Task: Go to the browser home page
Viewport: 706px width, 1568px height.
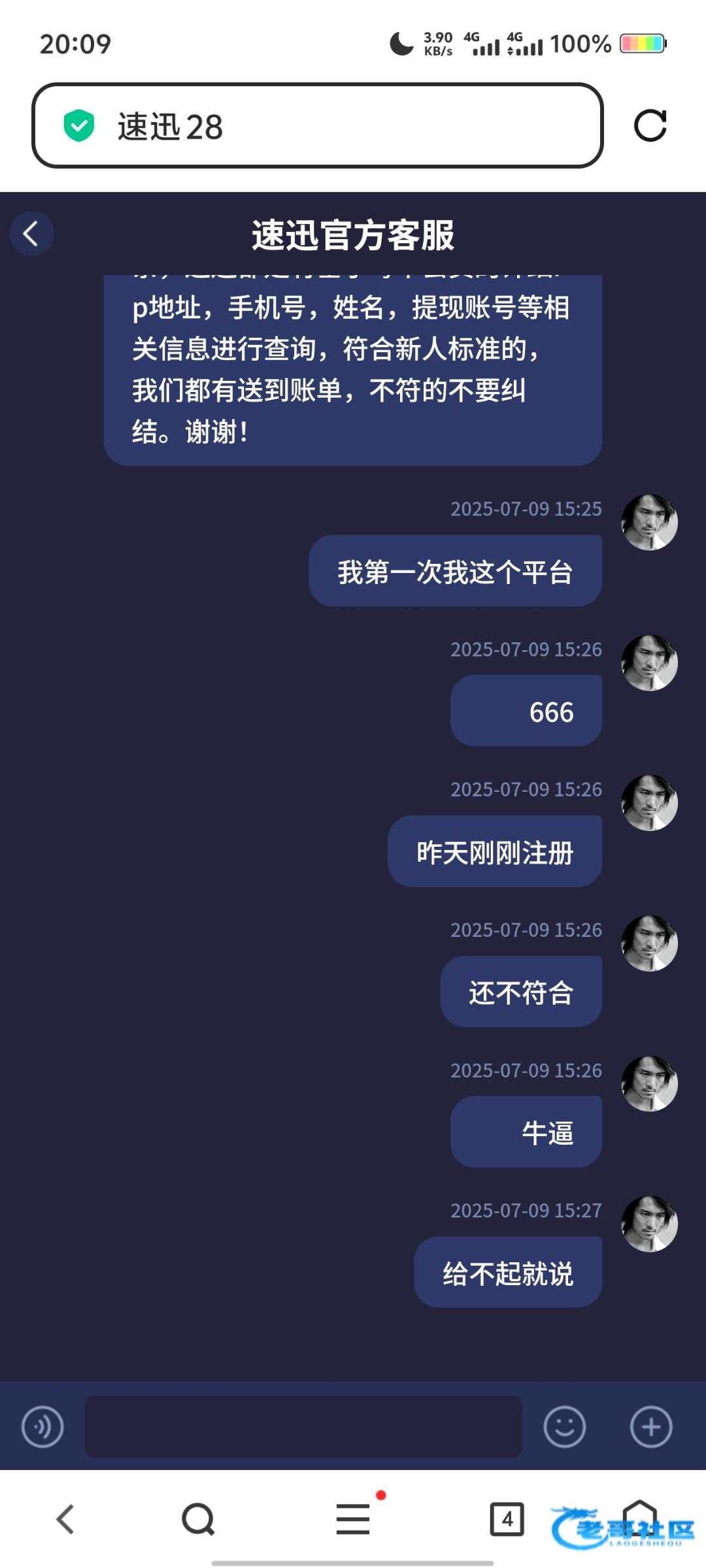Action: [639, 1516]
